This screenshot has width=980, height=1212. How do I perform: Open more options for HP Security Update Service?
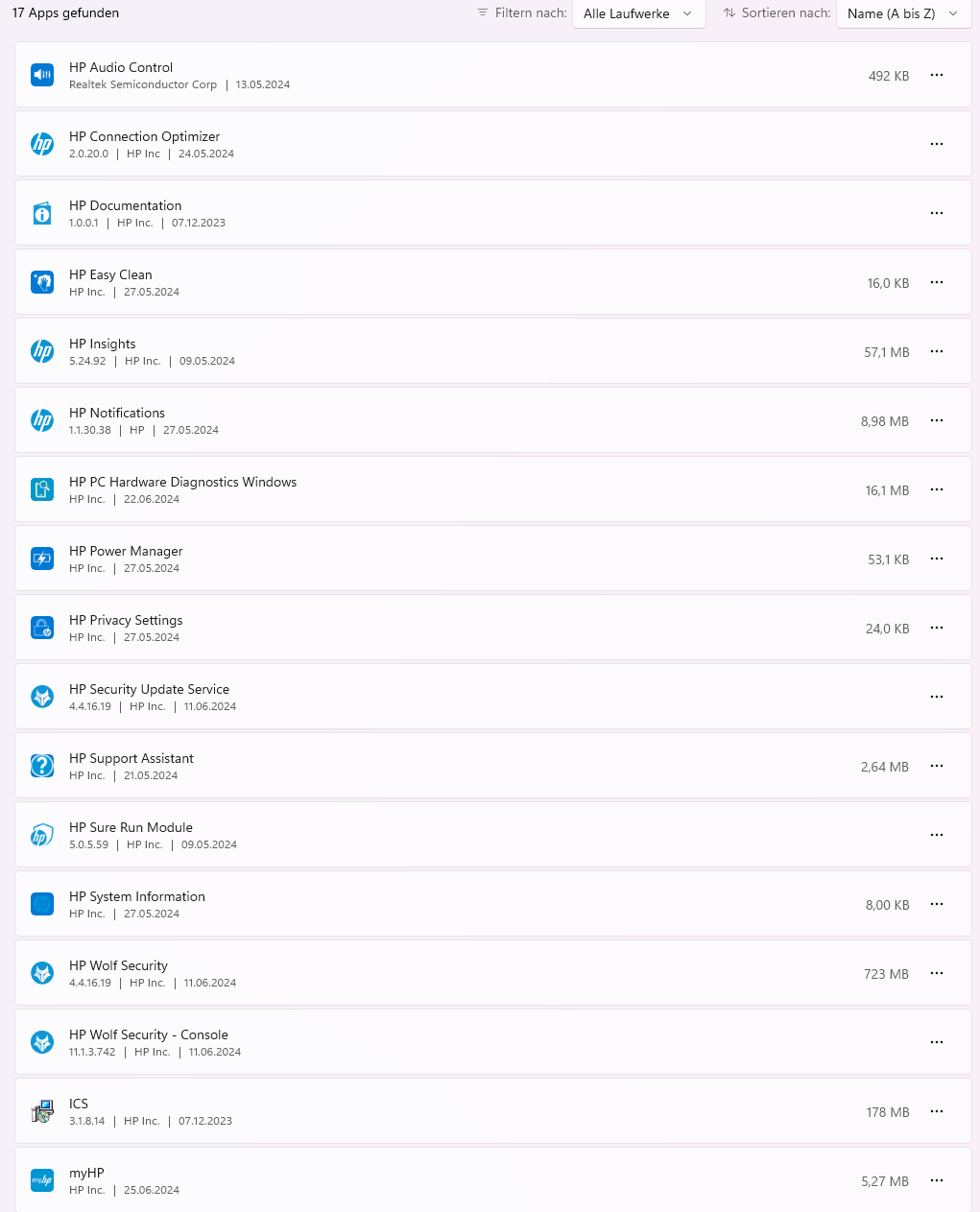[x=937, y=697]
